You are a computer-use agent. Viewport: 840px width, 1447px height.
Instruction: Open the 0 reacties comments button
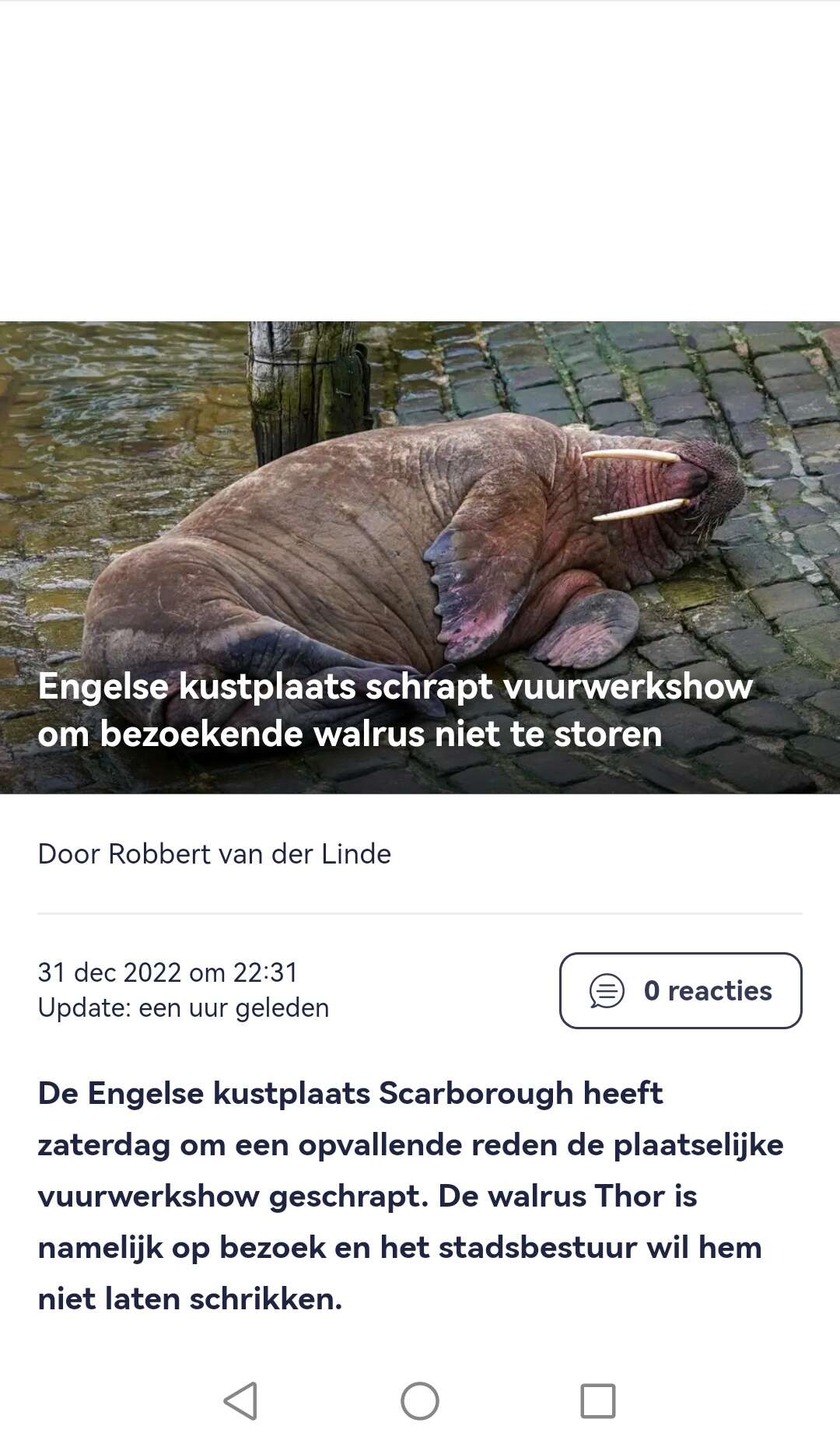pos(681,990)
